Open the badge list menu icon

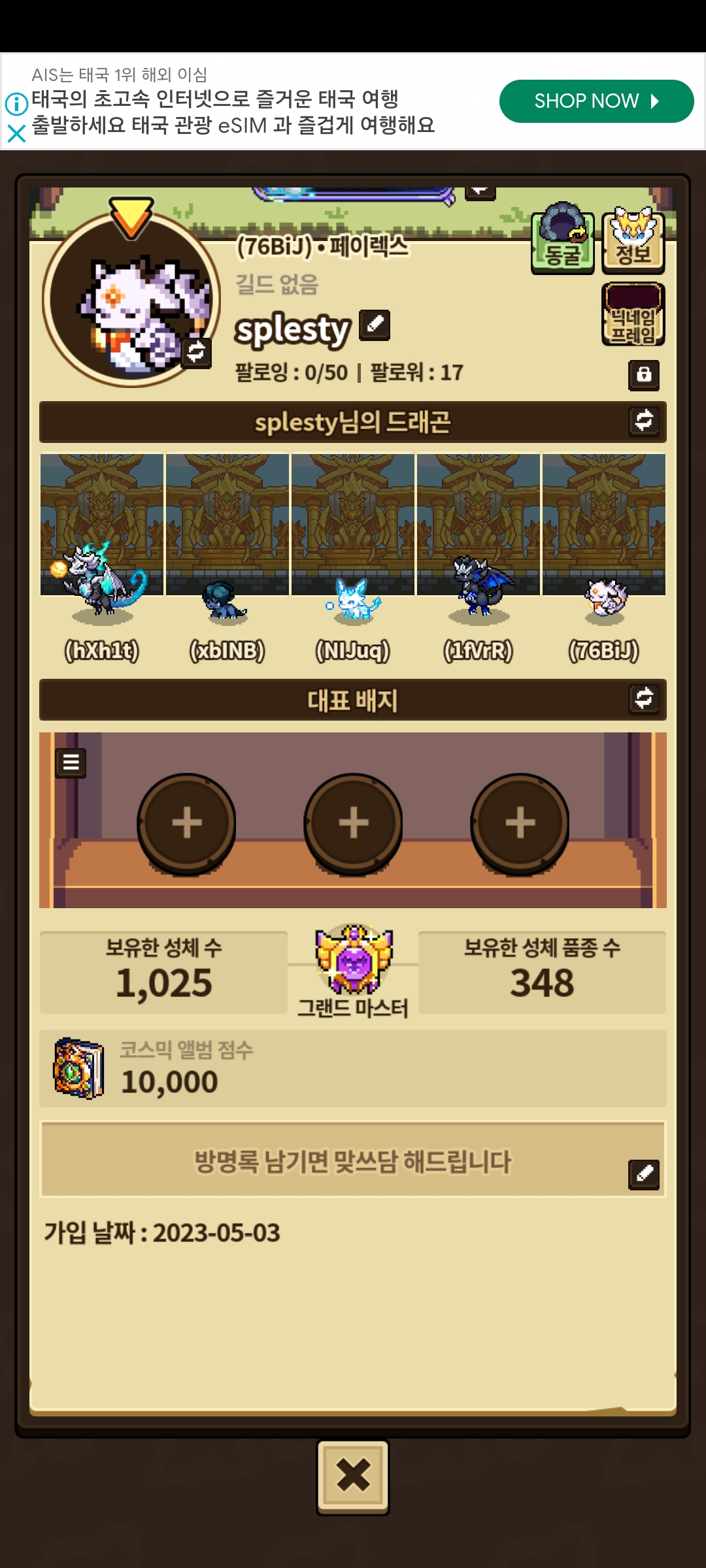click(x=71, y=762)
